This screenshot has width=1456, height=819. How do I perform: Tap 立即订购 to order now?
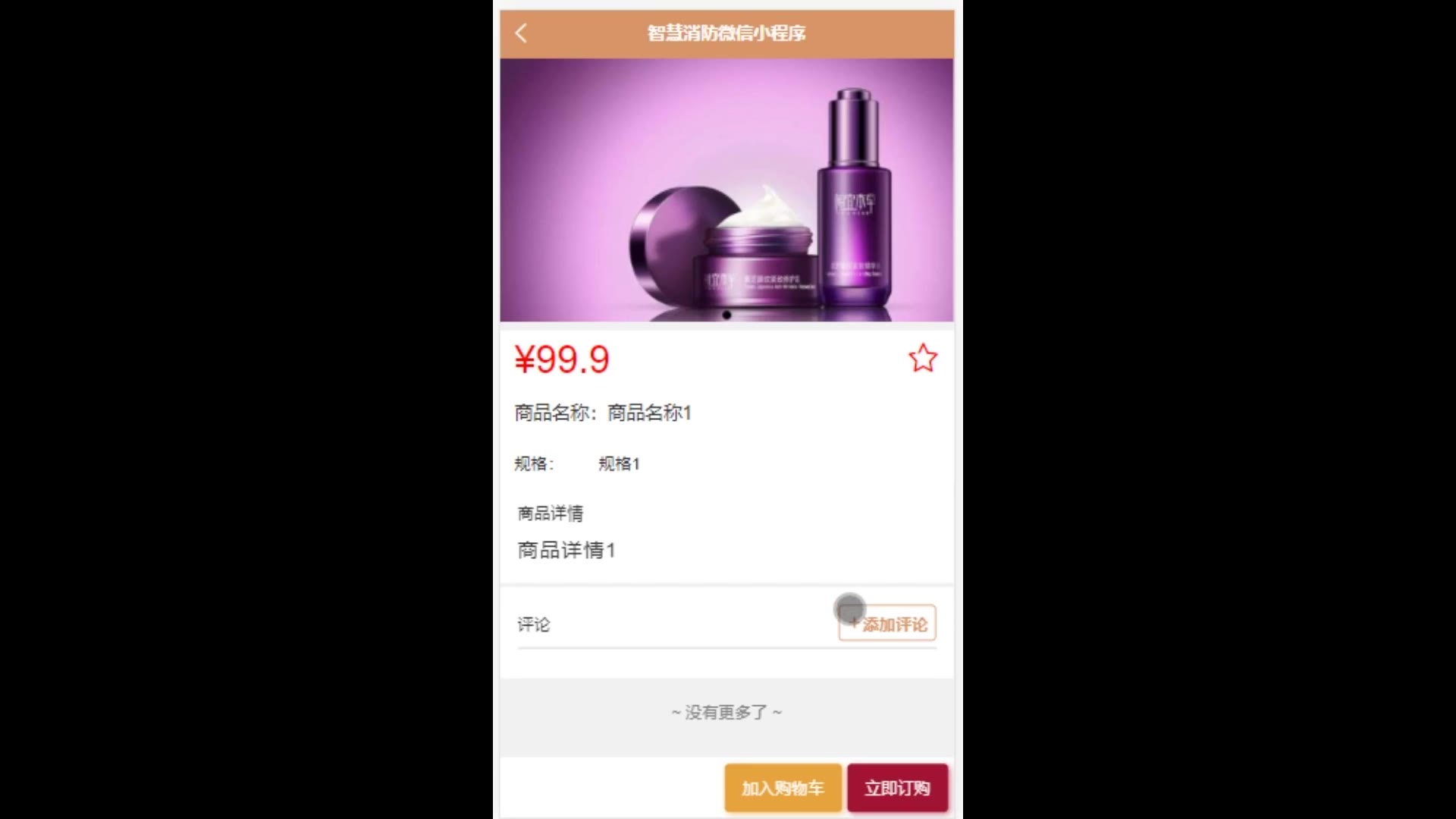click(x=897, y=788)
